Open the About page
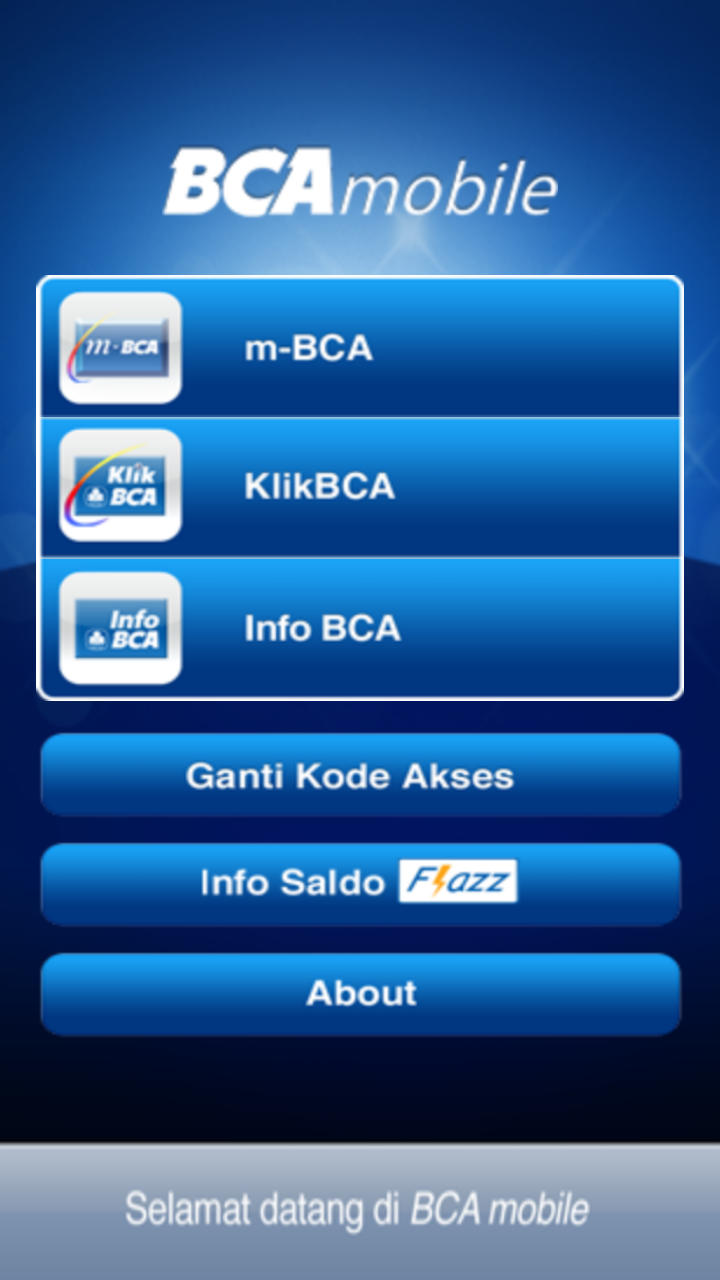720x1280 pixels. pyautogui.click(x=360, y=993)
